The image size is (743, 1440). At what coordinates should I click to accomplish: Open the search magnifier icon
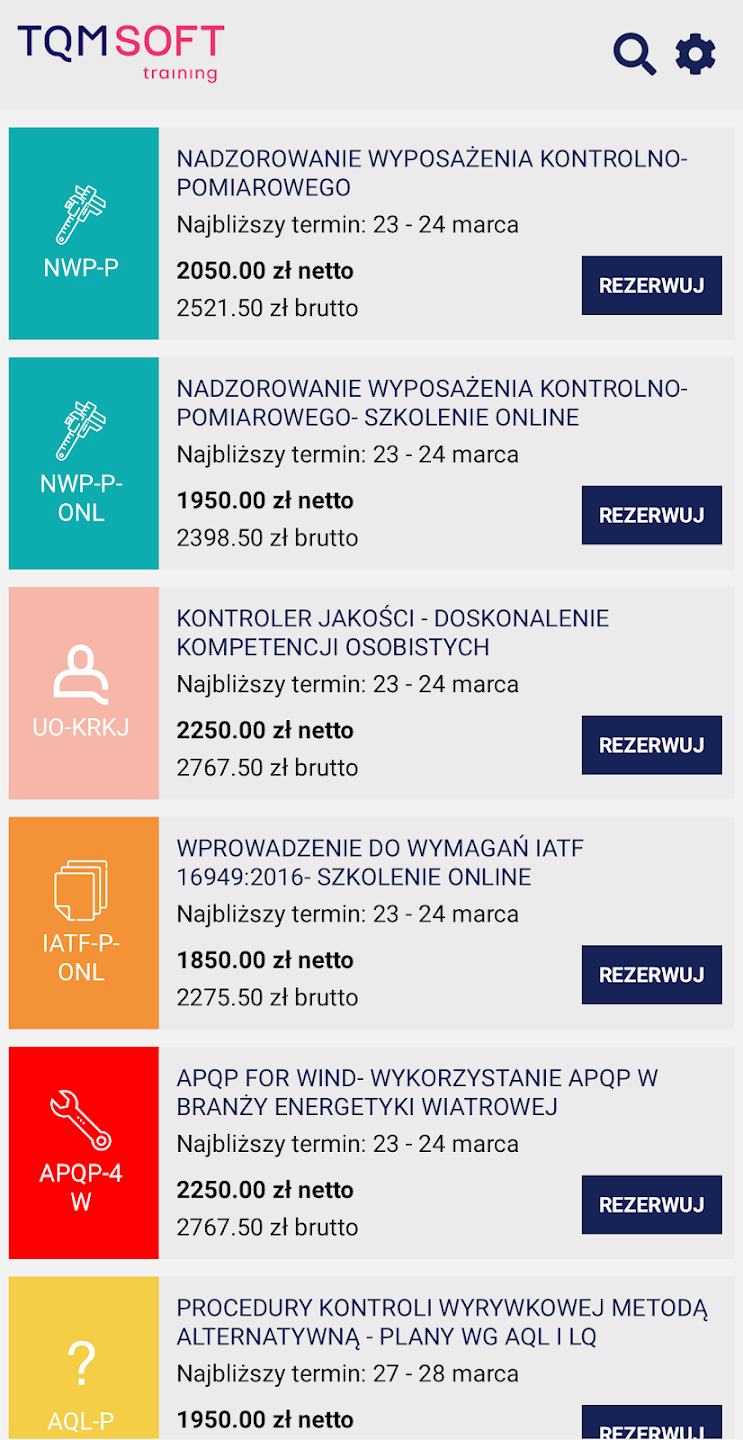coord(634,54)
